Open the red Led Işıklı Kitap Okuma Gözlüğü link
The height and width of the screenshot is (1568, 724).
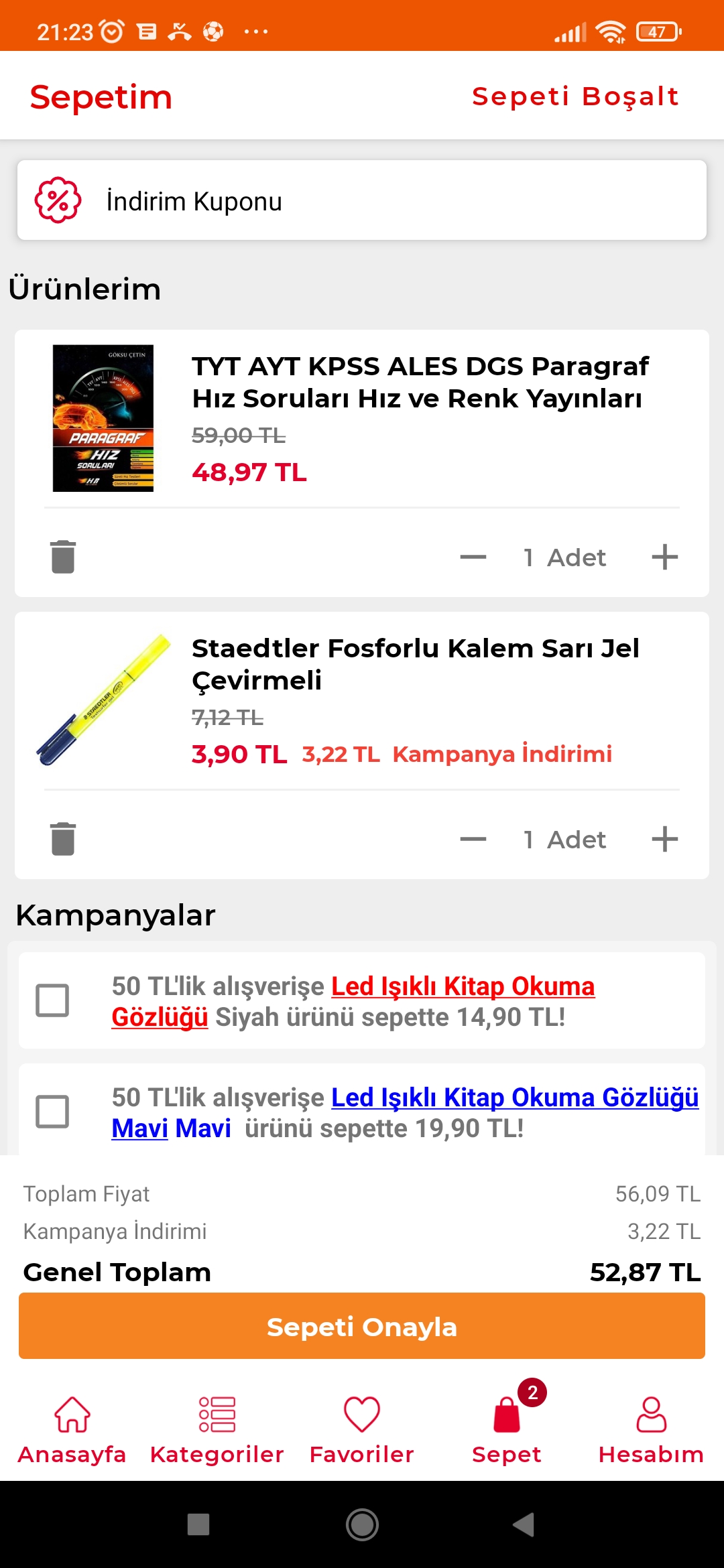463,986
